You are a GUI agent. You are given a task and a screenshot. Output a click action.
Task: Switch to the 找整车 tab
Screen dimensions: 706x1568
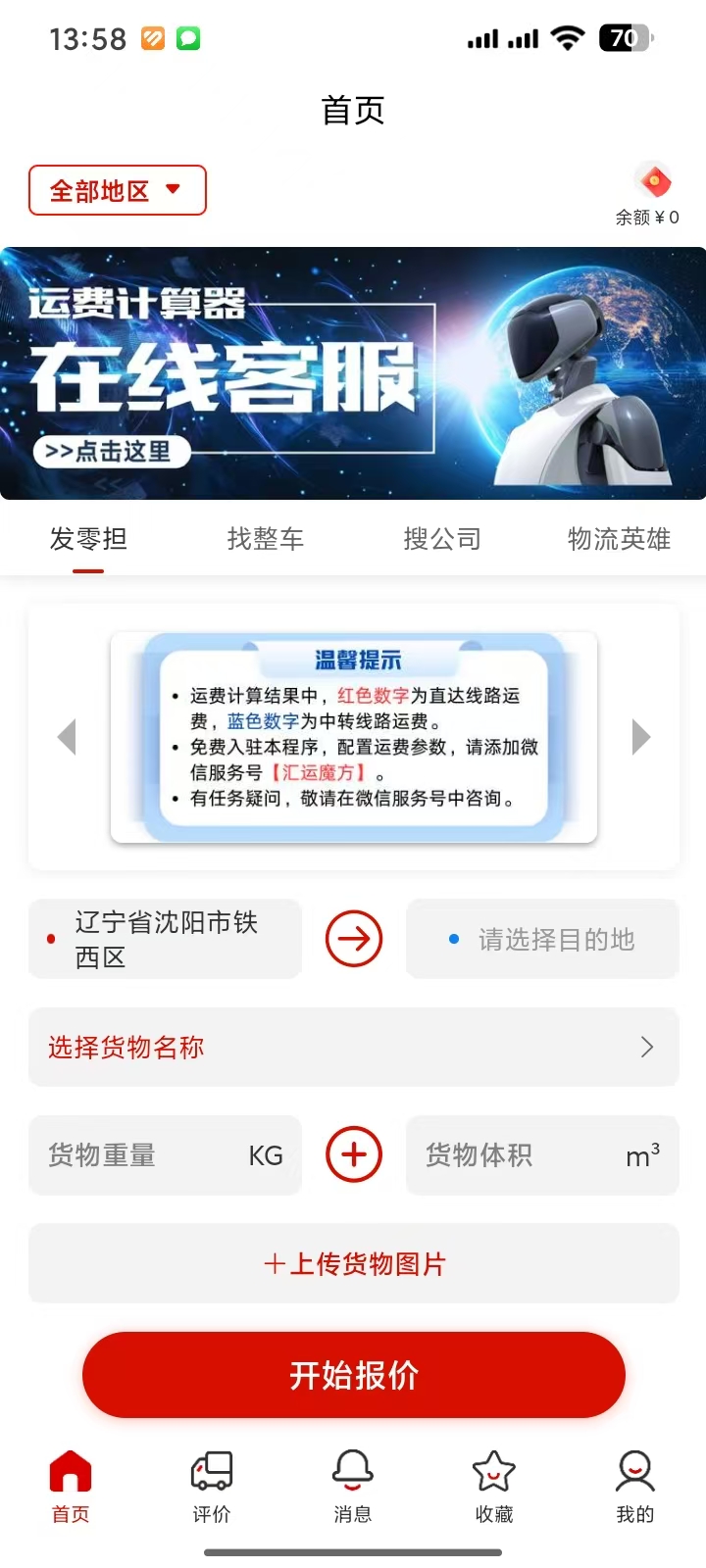pos(265,538)
